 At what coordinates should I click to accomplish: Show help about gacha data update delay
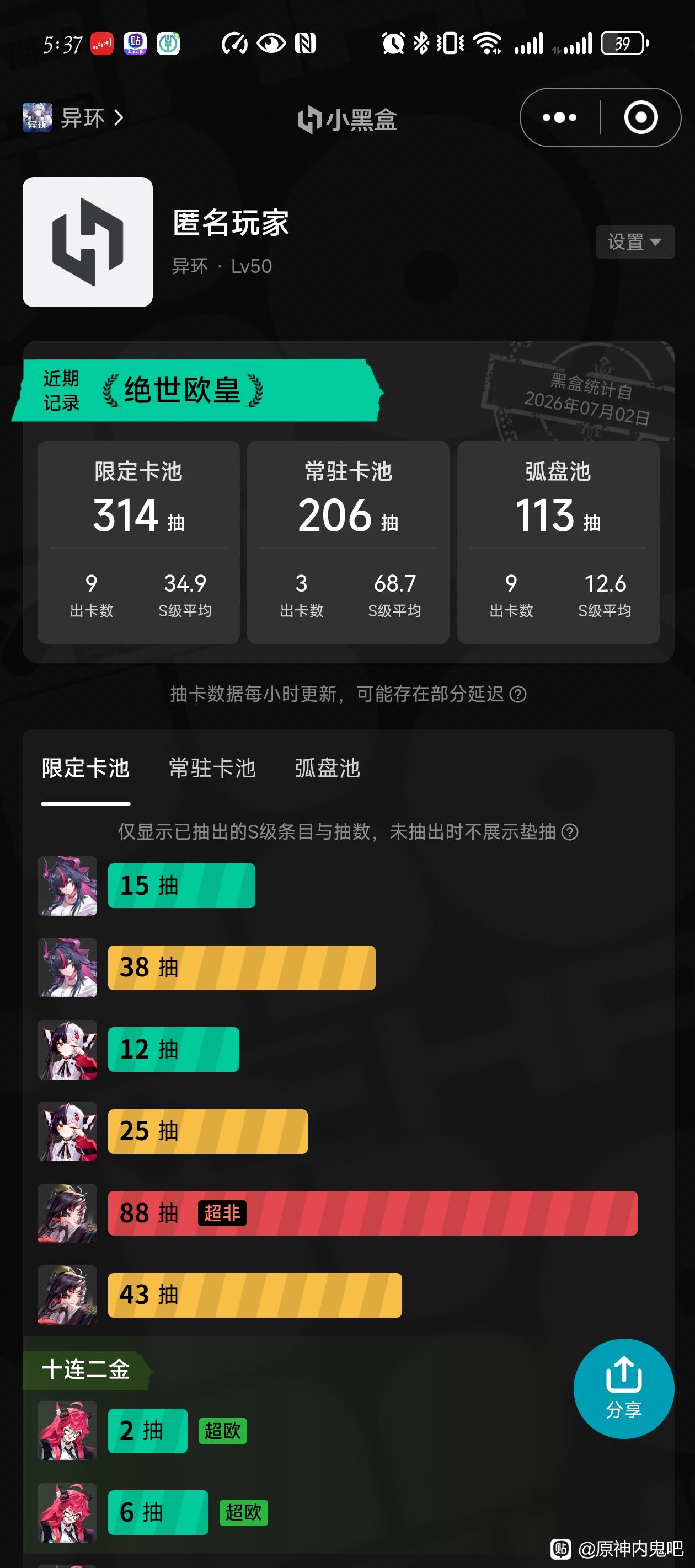pos(518,694)
